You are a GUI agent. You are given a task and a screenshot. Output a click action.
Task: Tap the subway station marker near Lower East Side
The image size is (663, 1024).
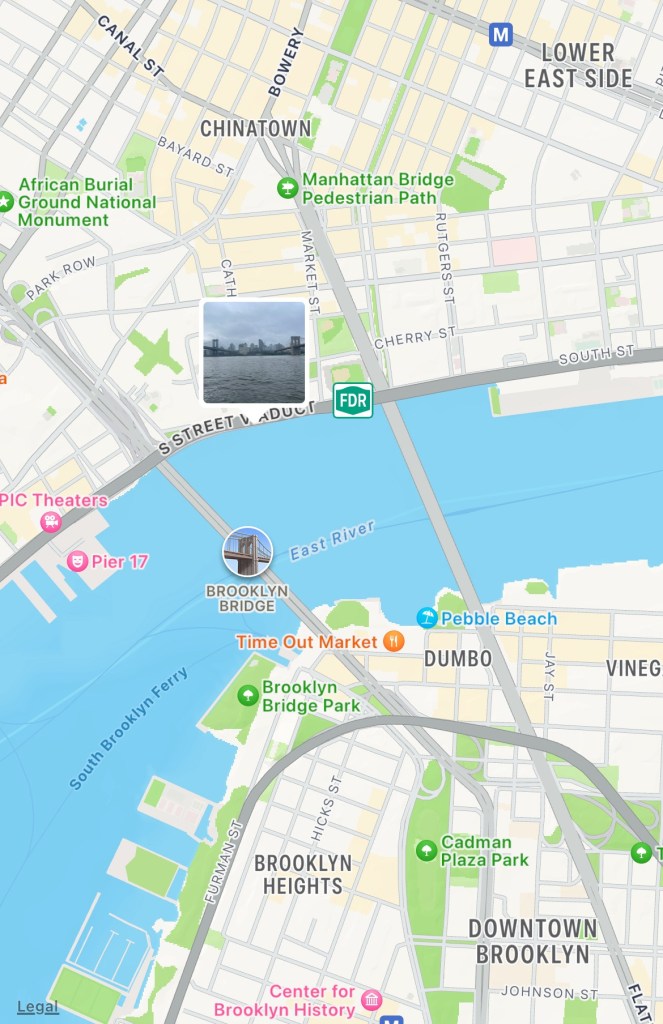click(500, 35)
